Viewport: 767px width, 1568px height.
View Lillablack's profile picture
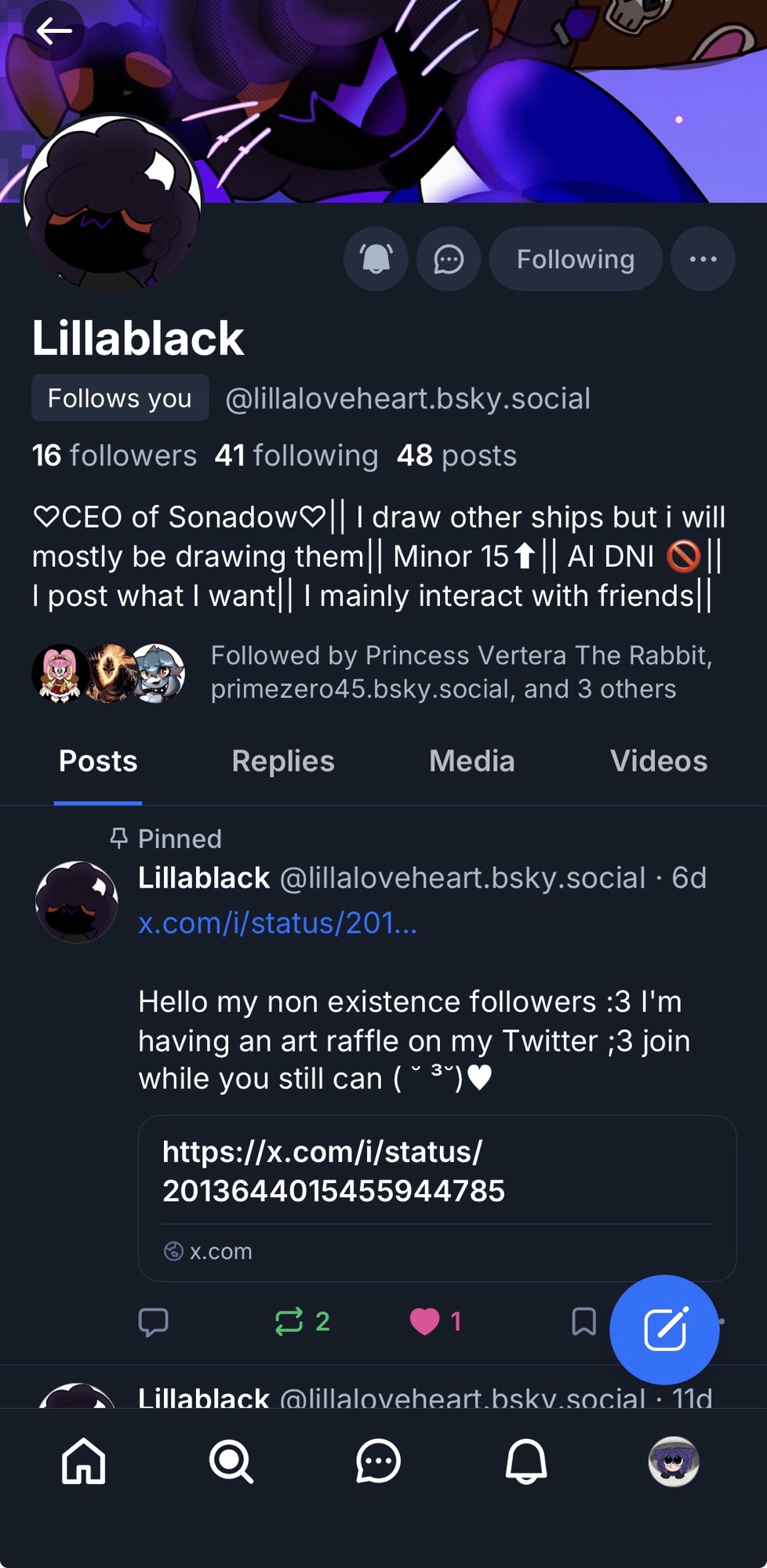(112, 203)
